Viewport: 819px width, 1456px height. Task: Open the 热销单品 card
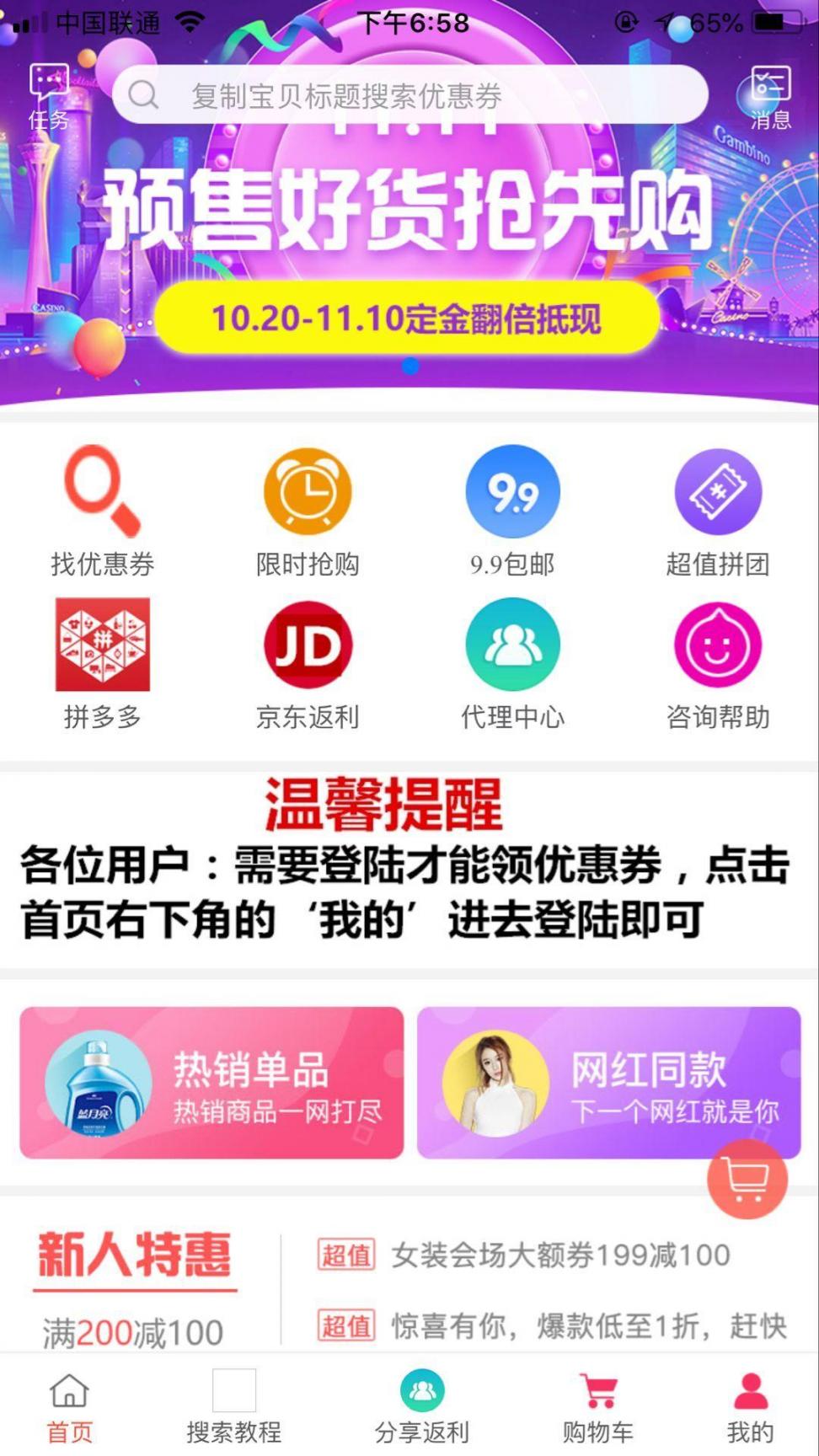click(x=211, y=1082)
